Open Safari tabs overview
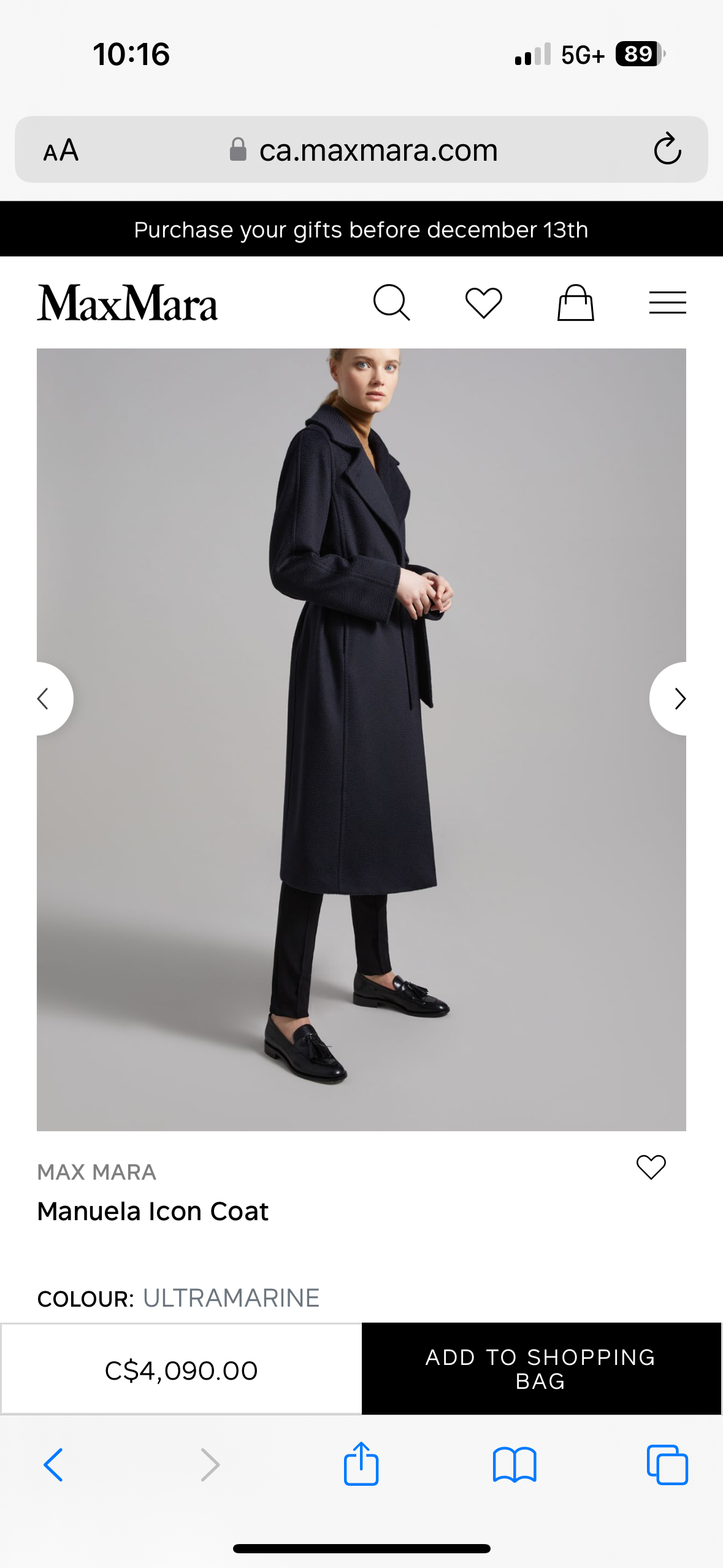 667,1465
